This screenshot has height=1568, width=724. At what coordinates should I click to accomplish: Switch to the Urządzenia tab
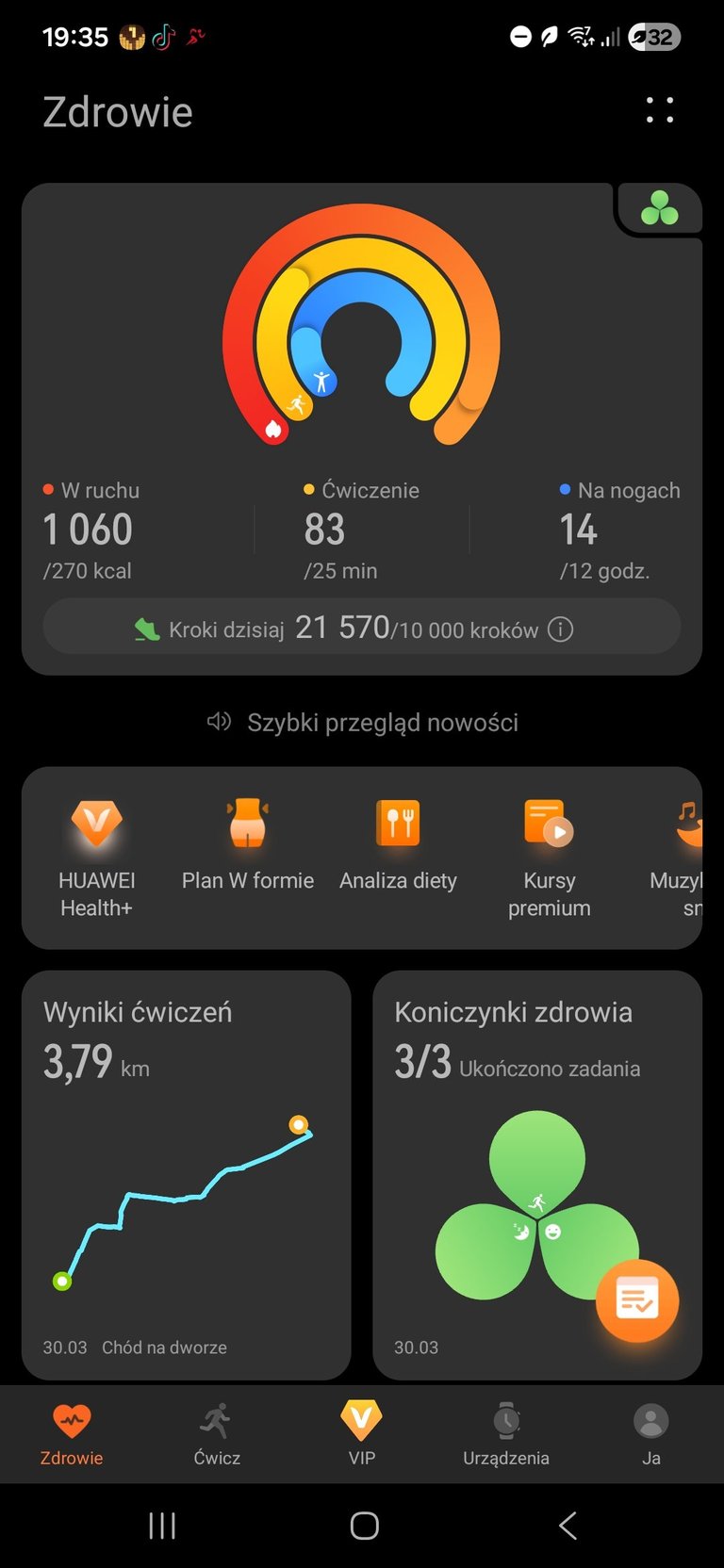tap(506, 1434)
